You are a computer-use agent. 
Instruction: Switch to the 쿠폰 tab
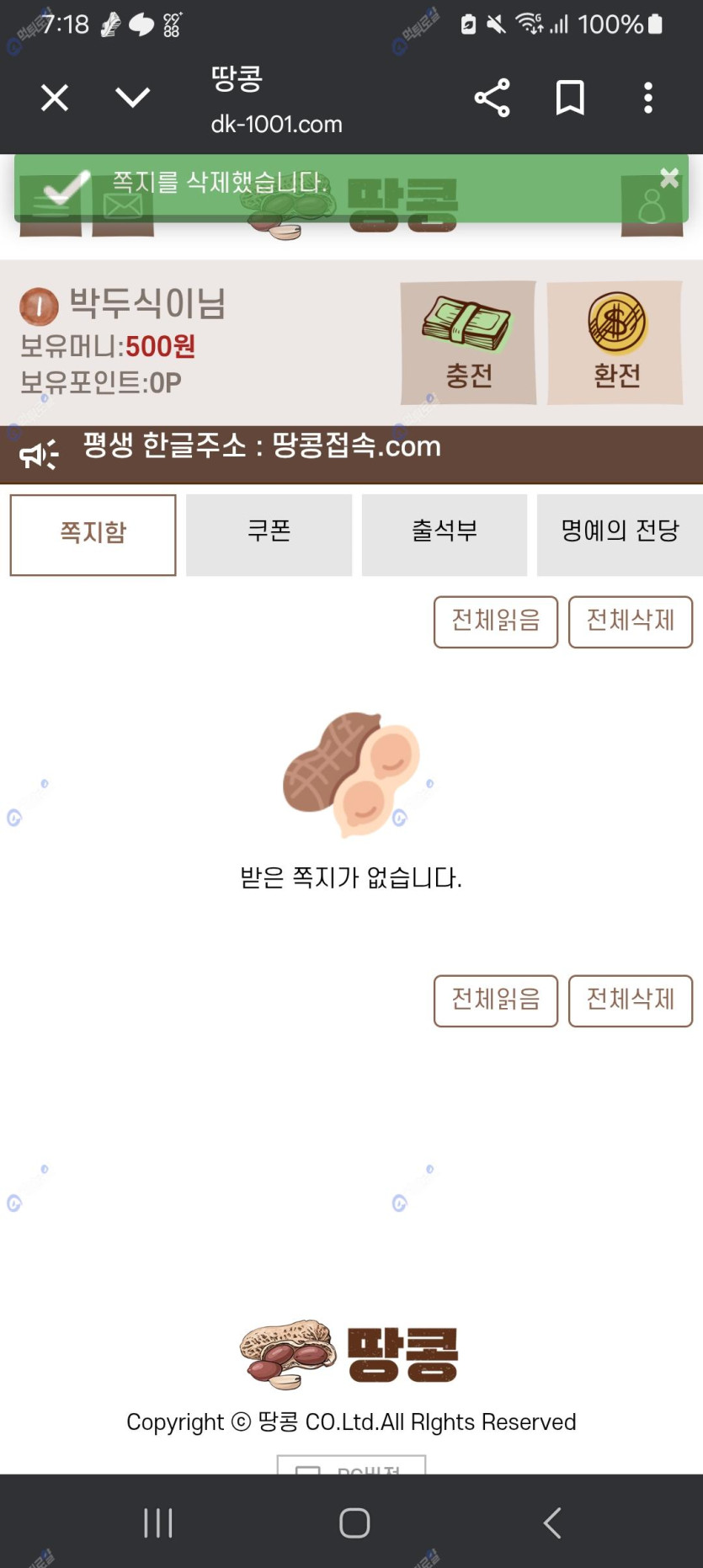tap(269, 535)
